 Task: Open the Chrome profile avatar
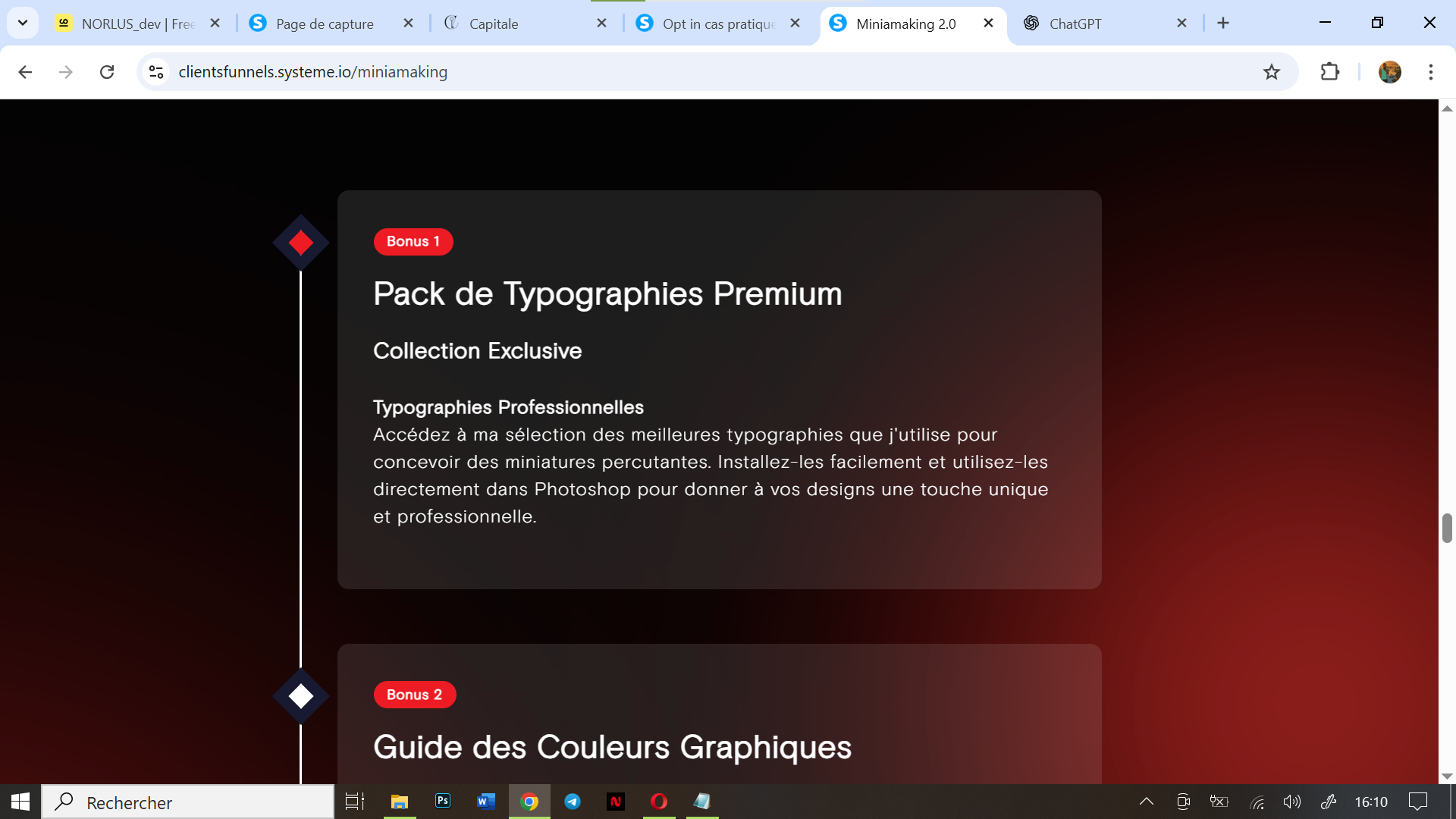(x=1389, y=72)
